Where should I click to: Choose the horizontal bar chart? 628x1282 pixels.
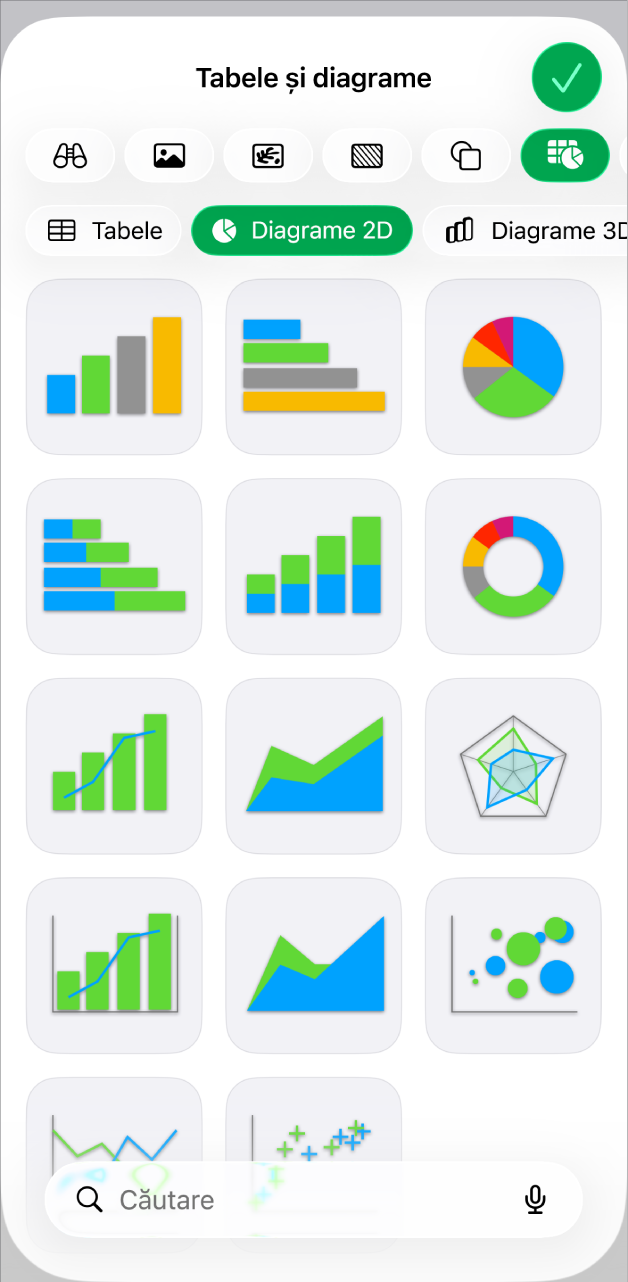tap(314, 367)
